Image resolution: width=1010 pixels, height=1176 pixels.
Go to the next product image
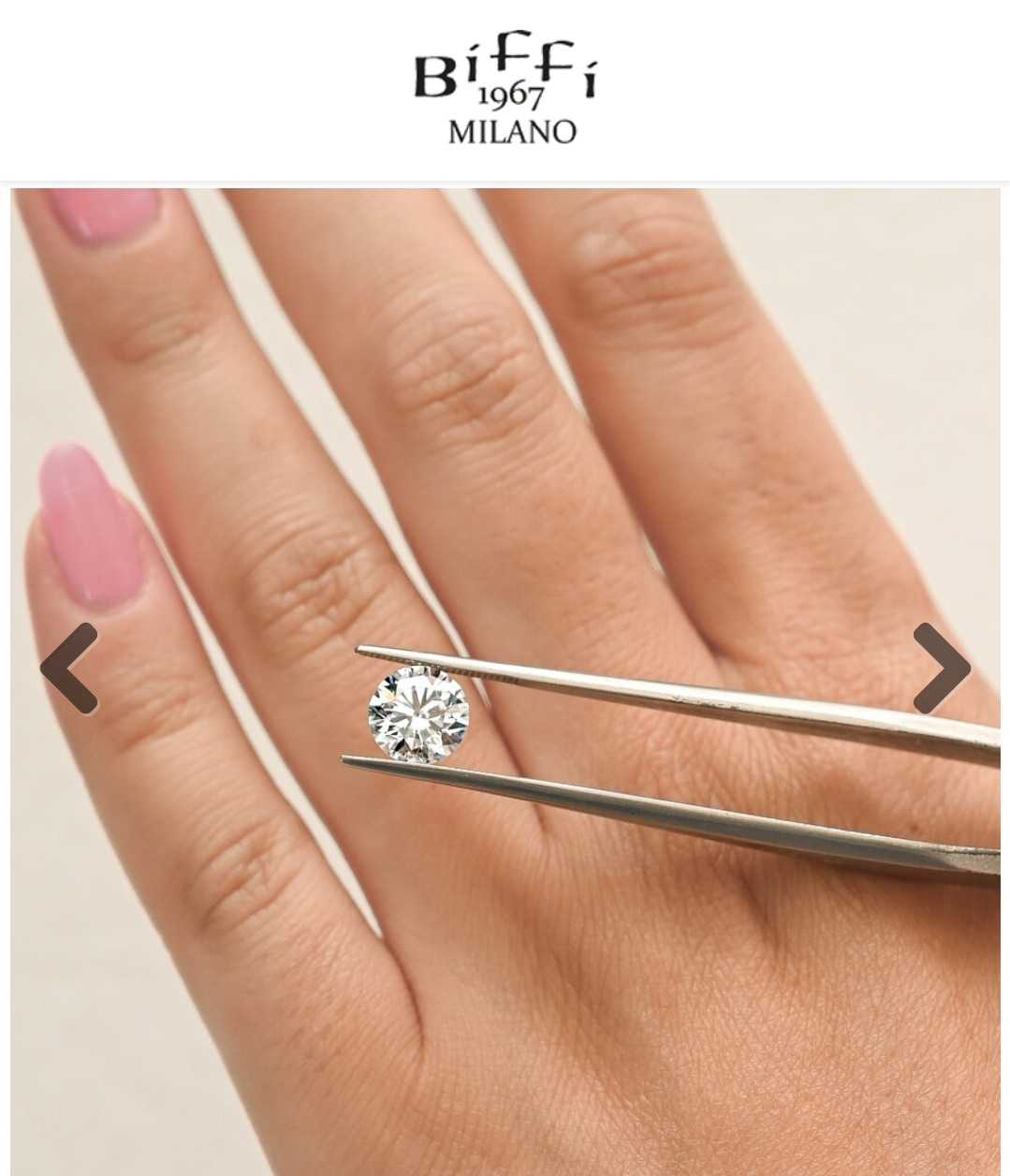pyautogui.click(x=941, y=669)
